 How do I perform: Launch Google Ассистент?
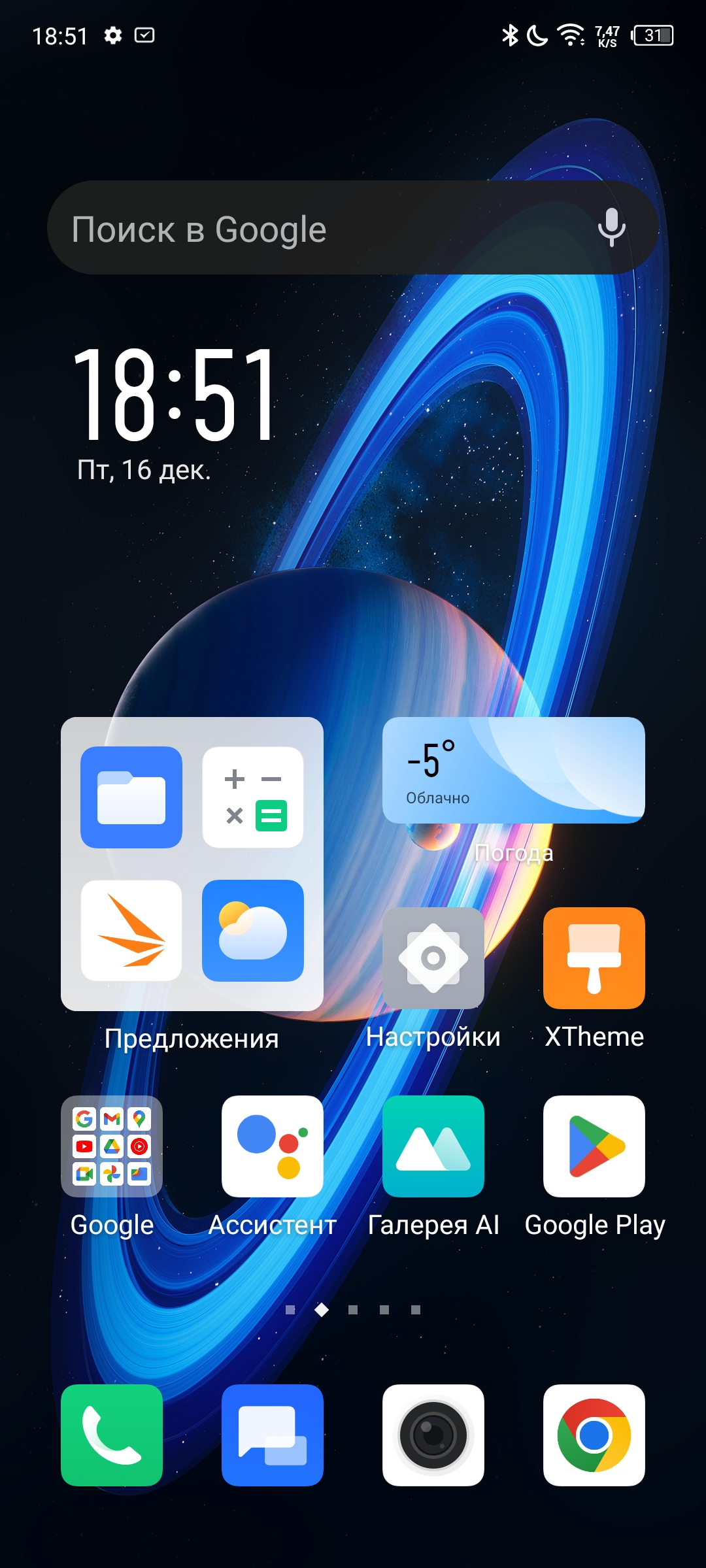[x=273, y=1146]
